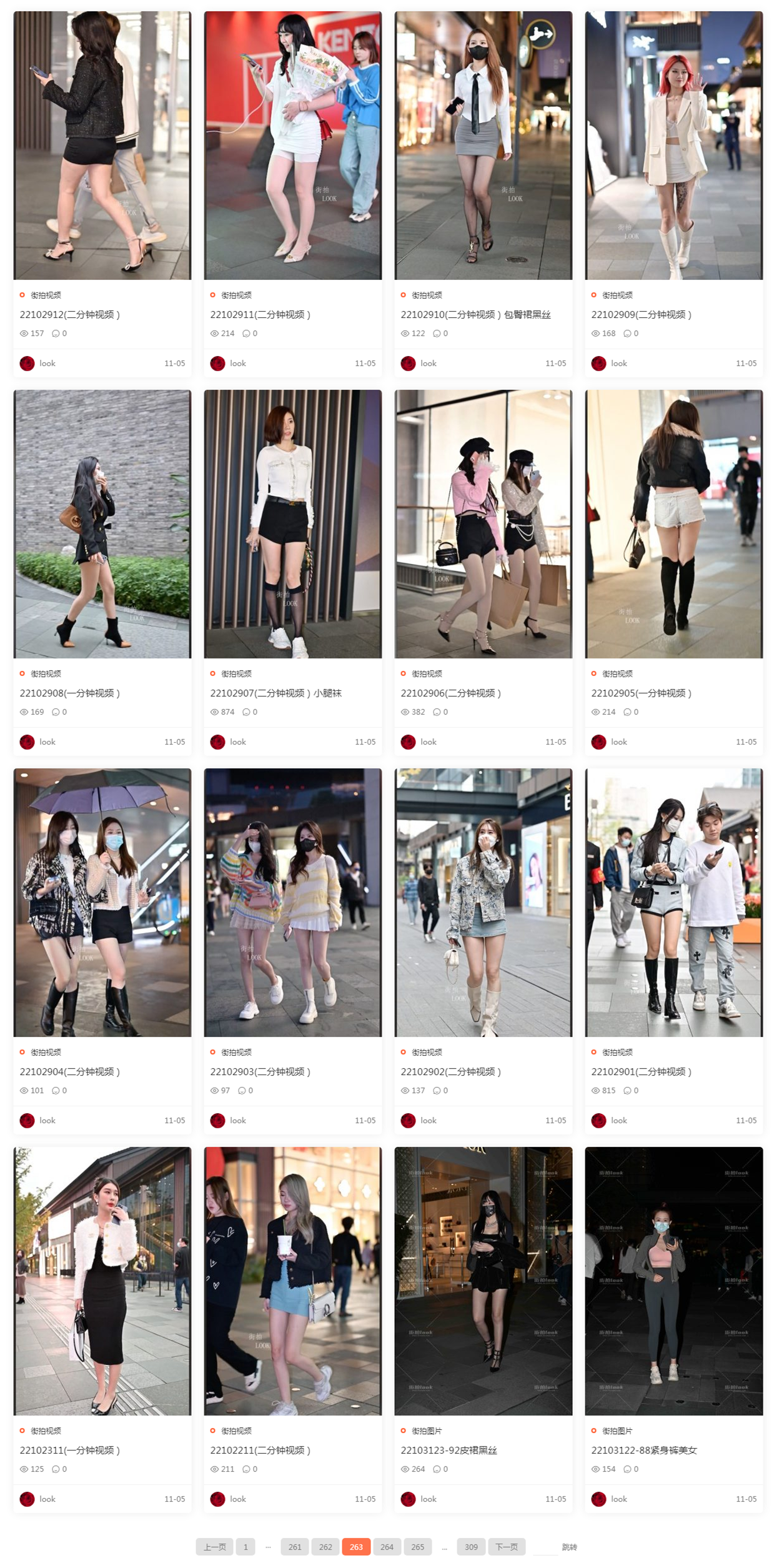
Task: Open author look's profile on post 22102904
Action: coord(47,1120)
